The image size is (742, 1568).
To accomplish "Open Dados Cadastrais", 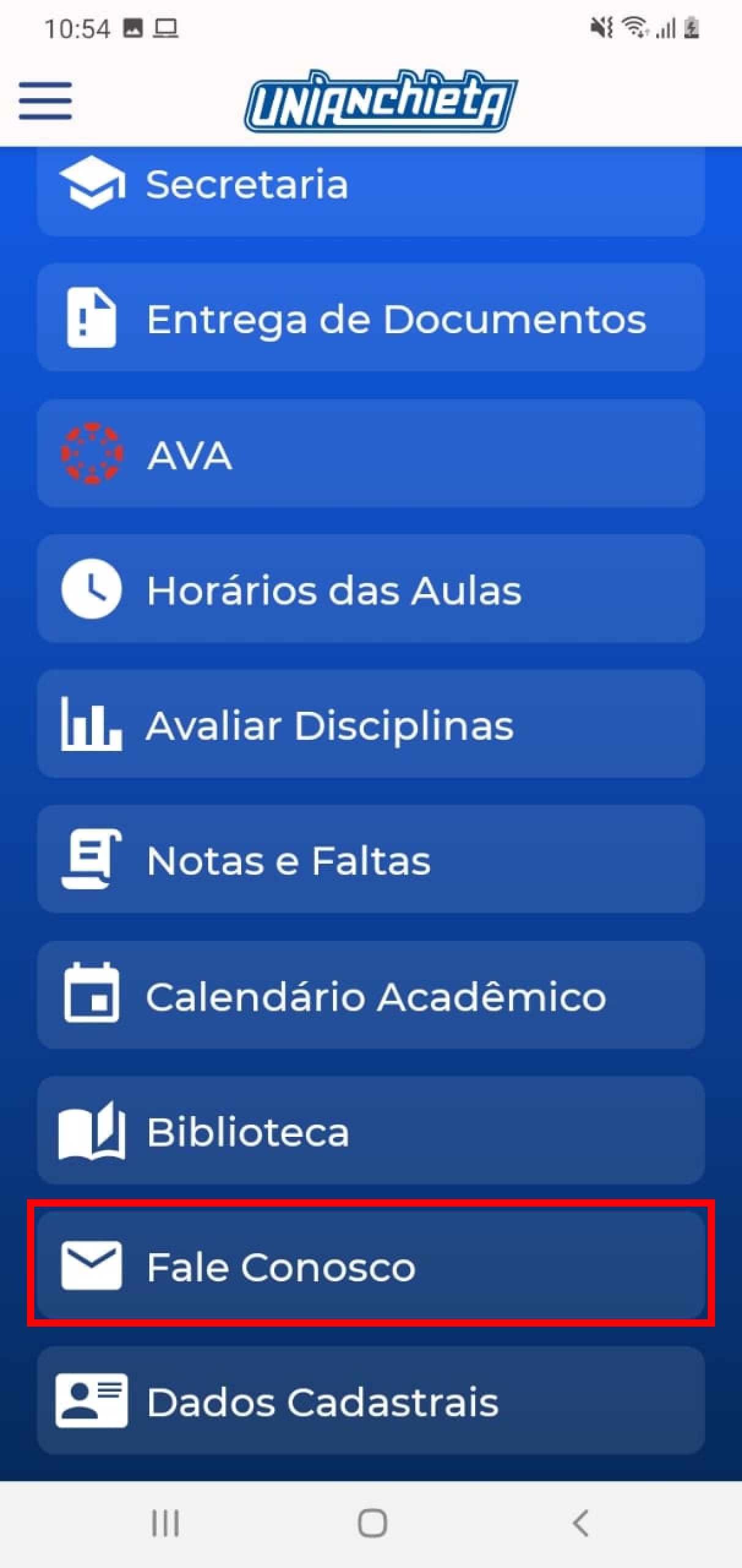I will click(x=370, y=1401).
